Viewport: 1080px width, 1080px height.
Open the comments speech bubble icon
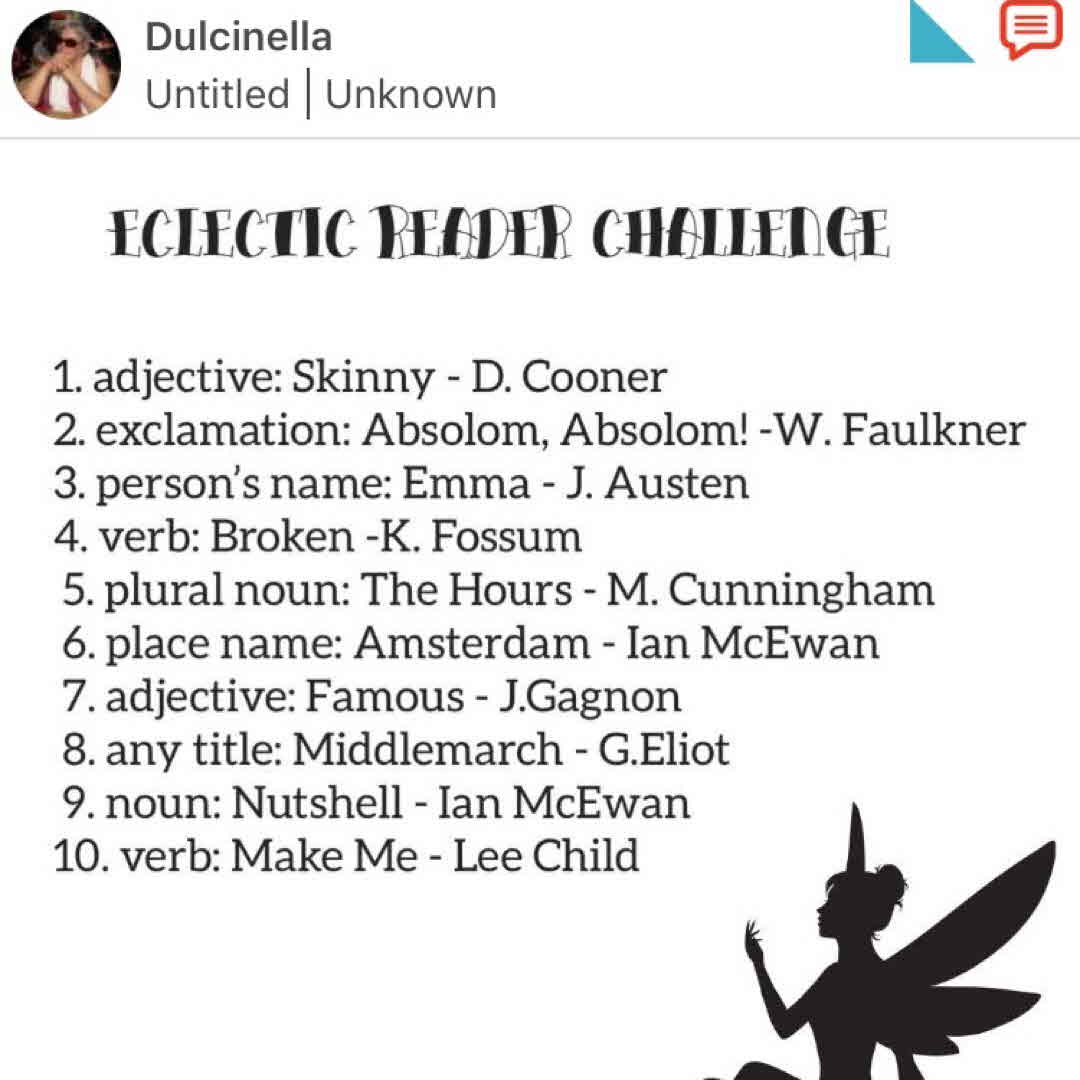(x=1030, y=28)
